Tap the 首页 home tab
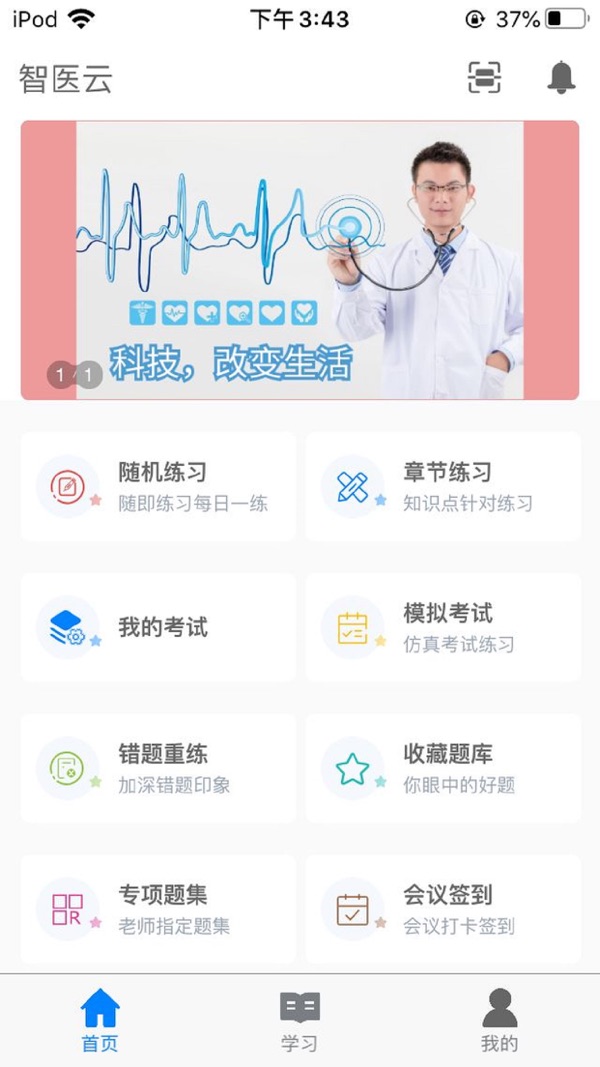Image resolution: width=600 pixels, height=1067 pixels. (100, 1020)
